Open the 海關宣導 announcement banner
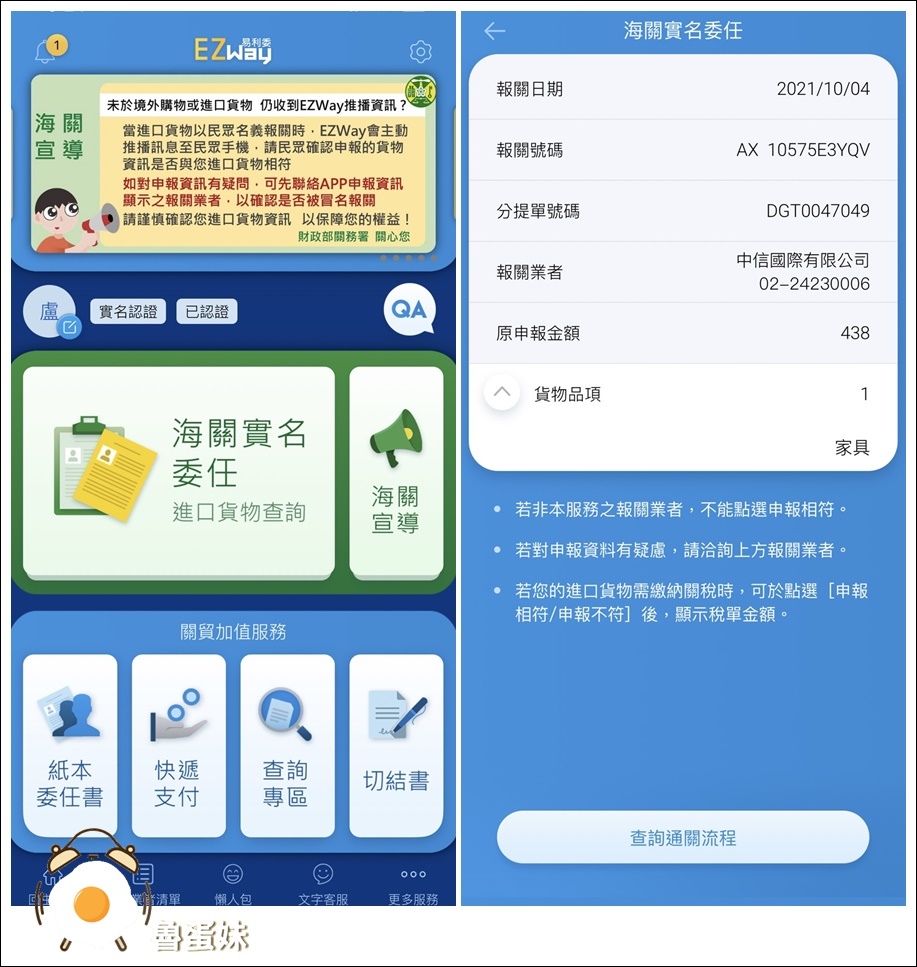This screenshot has height=967, width=917. (232, 163)
